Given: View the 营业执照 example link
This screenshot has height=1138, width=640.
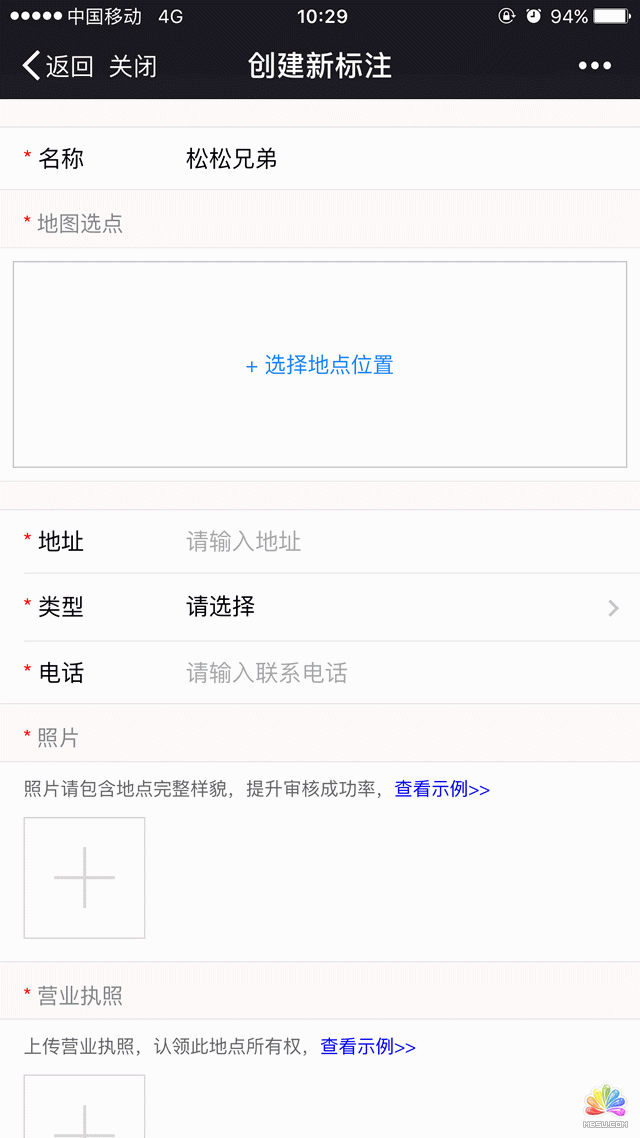Looking at the screenshot, I should [x=368, y=1047].
